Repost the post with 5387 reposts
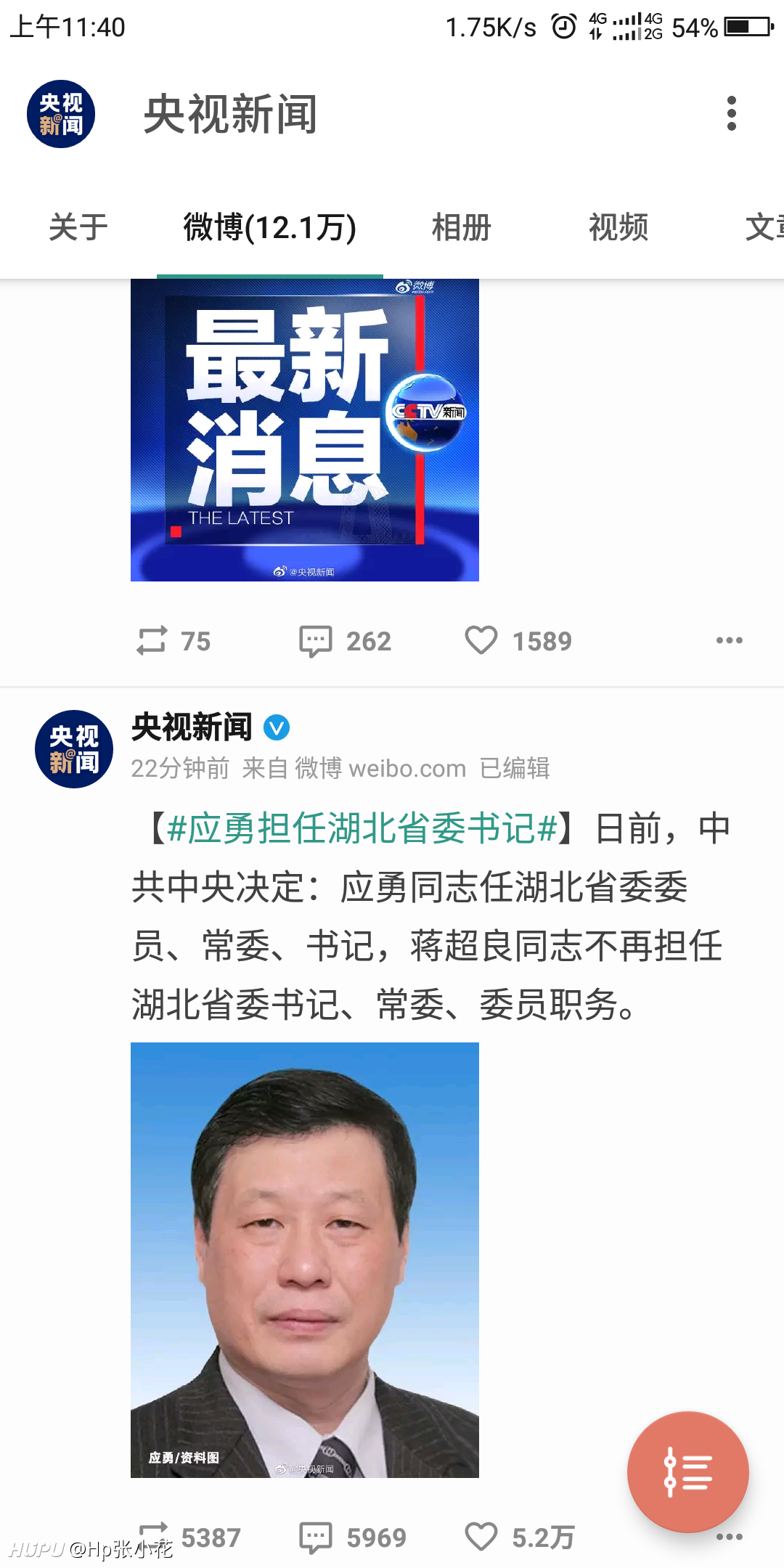The width and height of the screenshot is (784, 1568). tap(189, 1538)
